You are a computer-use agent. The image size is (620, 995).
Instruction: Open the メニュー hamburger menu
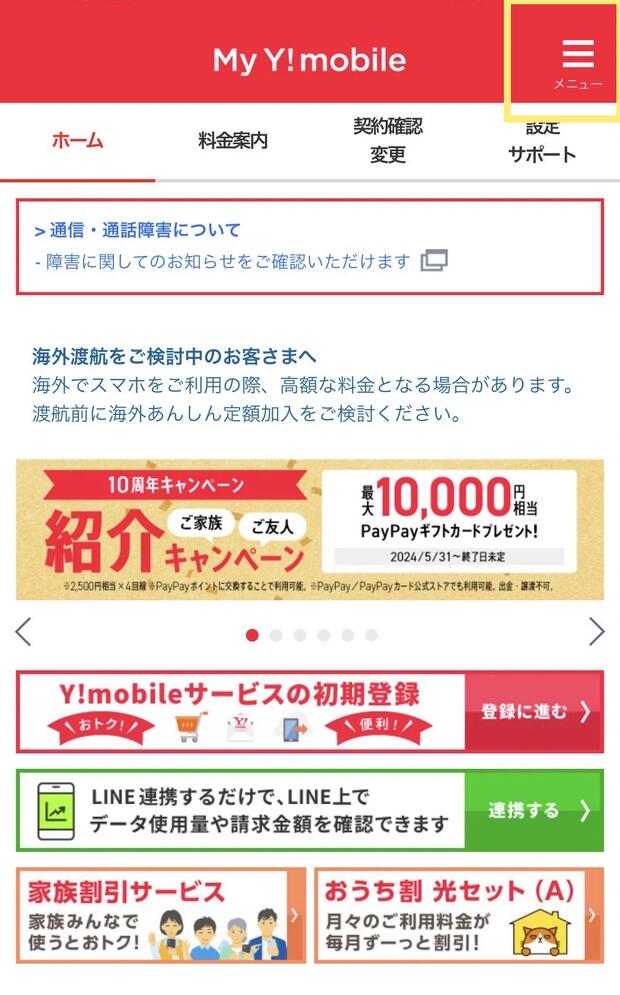pos(577,60)
